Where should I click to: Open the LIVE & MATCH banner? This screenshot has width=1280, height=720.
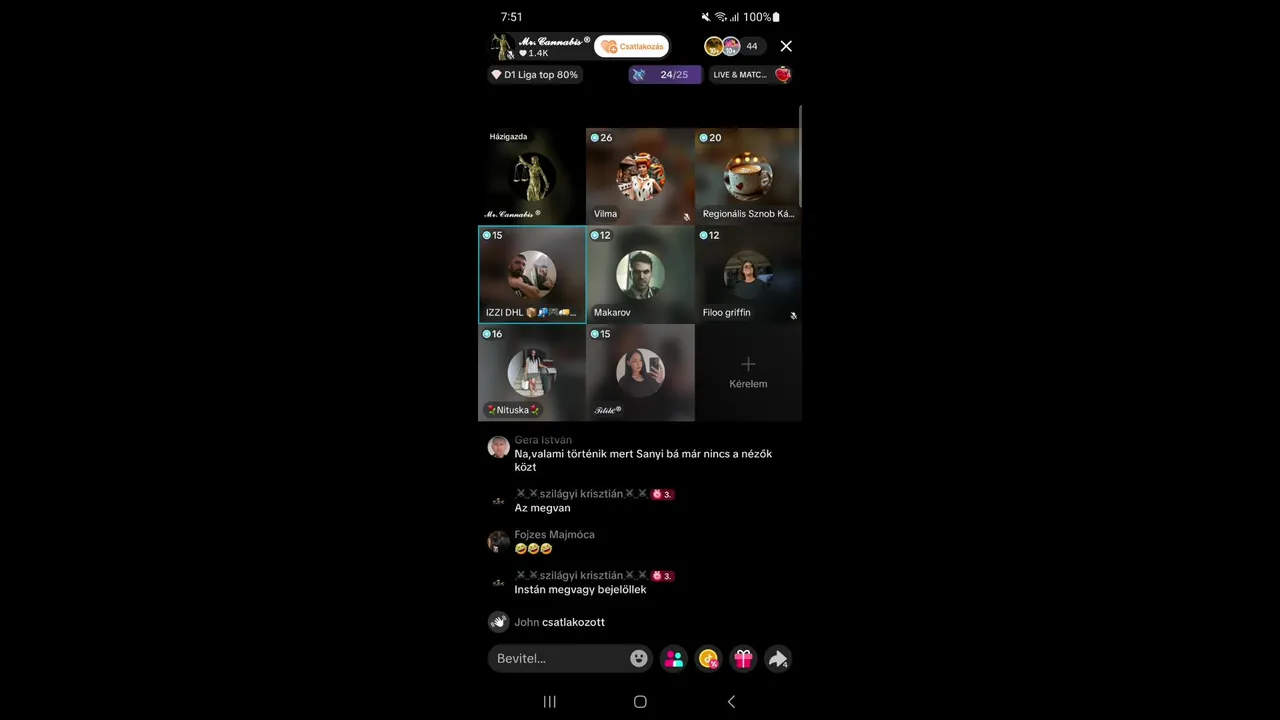(751, 74)
